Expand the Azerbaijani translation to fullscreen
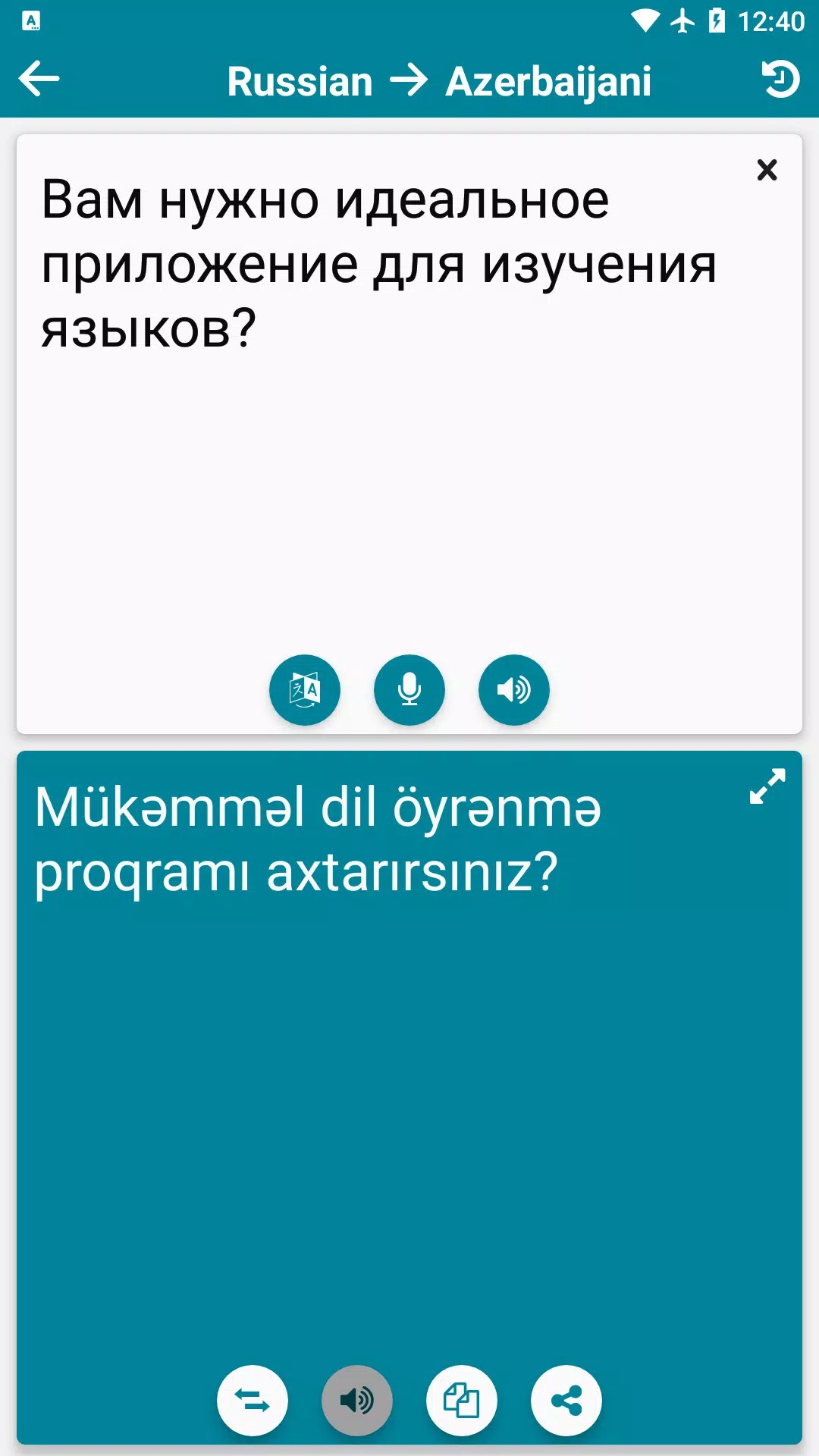This screenshot has height=1456, width=819. point(767,786)
